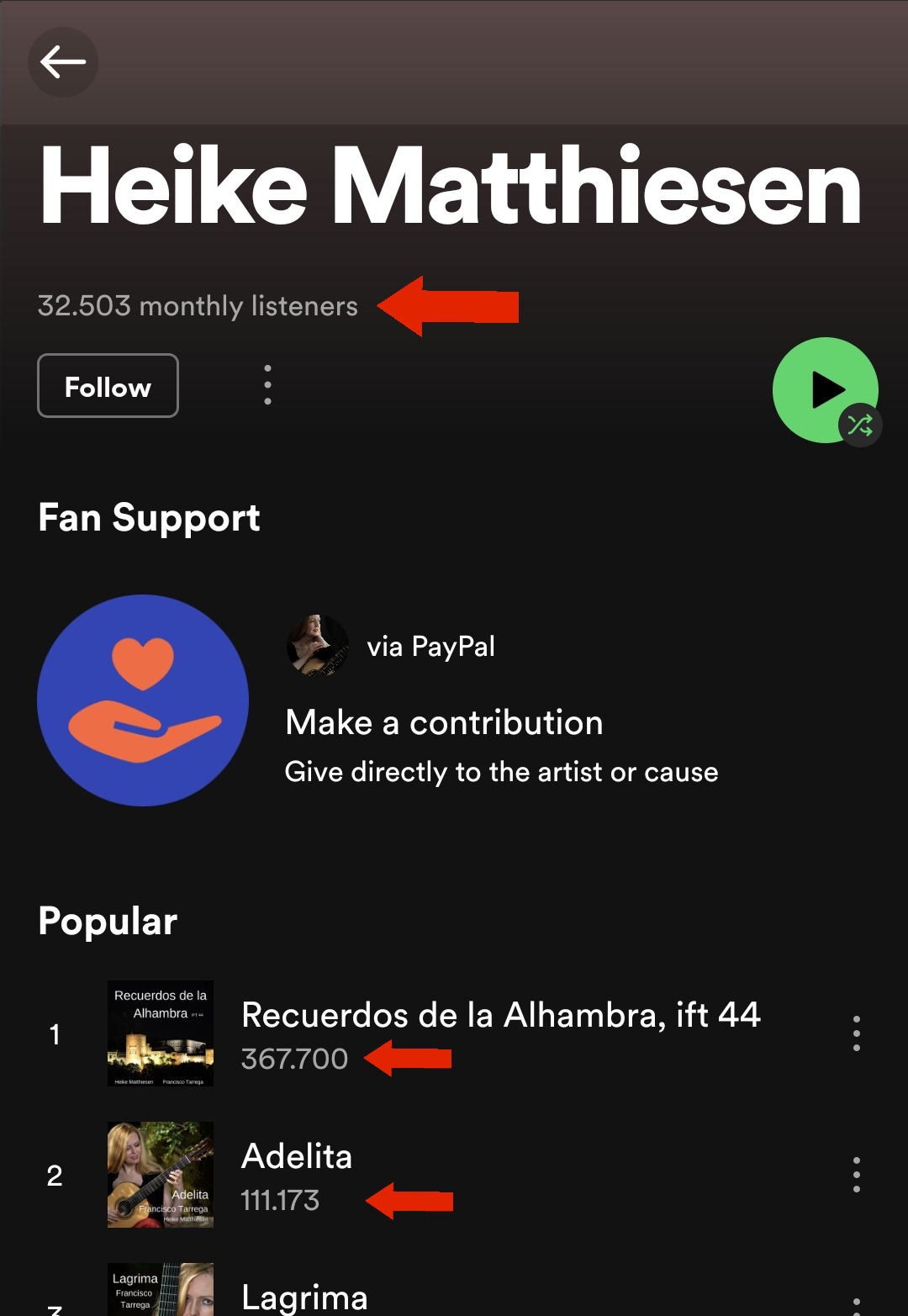Follow Heike Matthiesen
Image resolution: width=908 pixels, height=1316 pixels.
tap(108, 386)
